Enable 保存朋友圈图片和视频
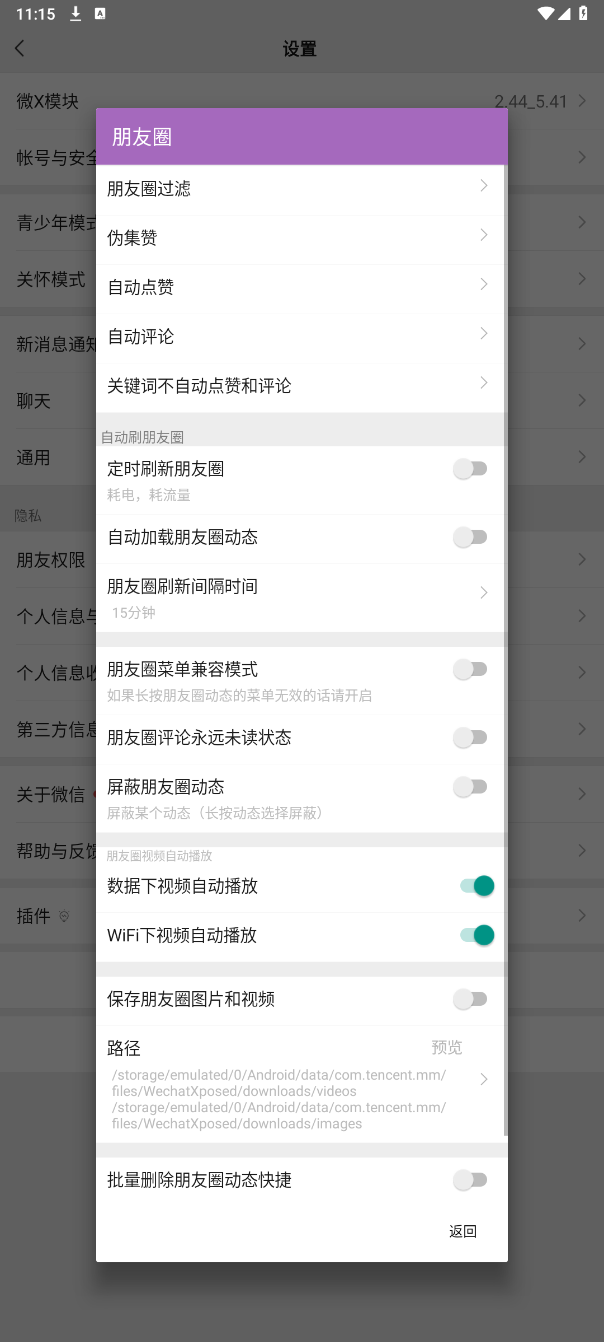This screenshot has height=1342, width=604. pyautogui.click(x=470, y=998)
